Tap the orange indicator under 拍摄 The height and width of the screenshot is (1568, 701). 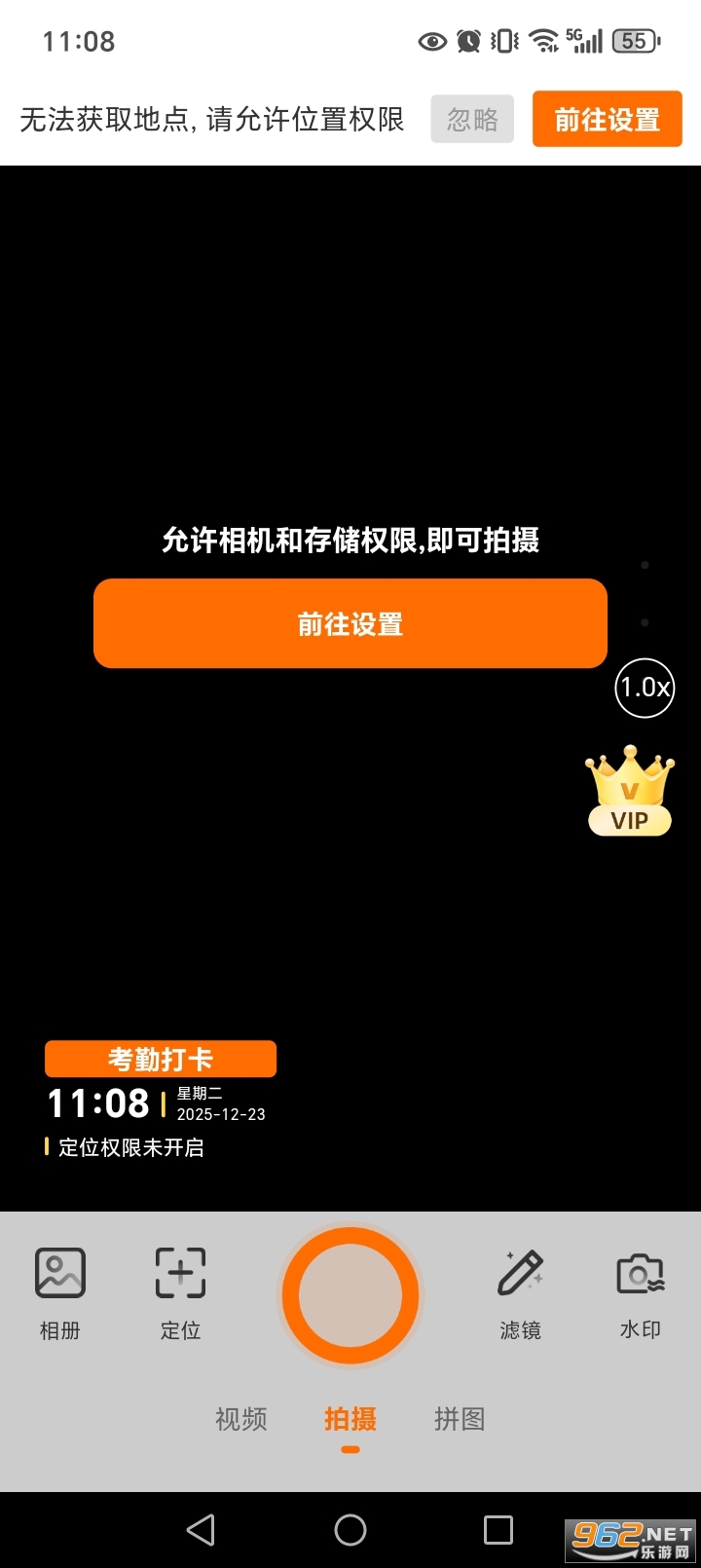point(350,1451)
